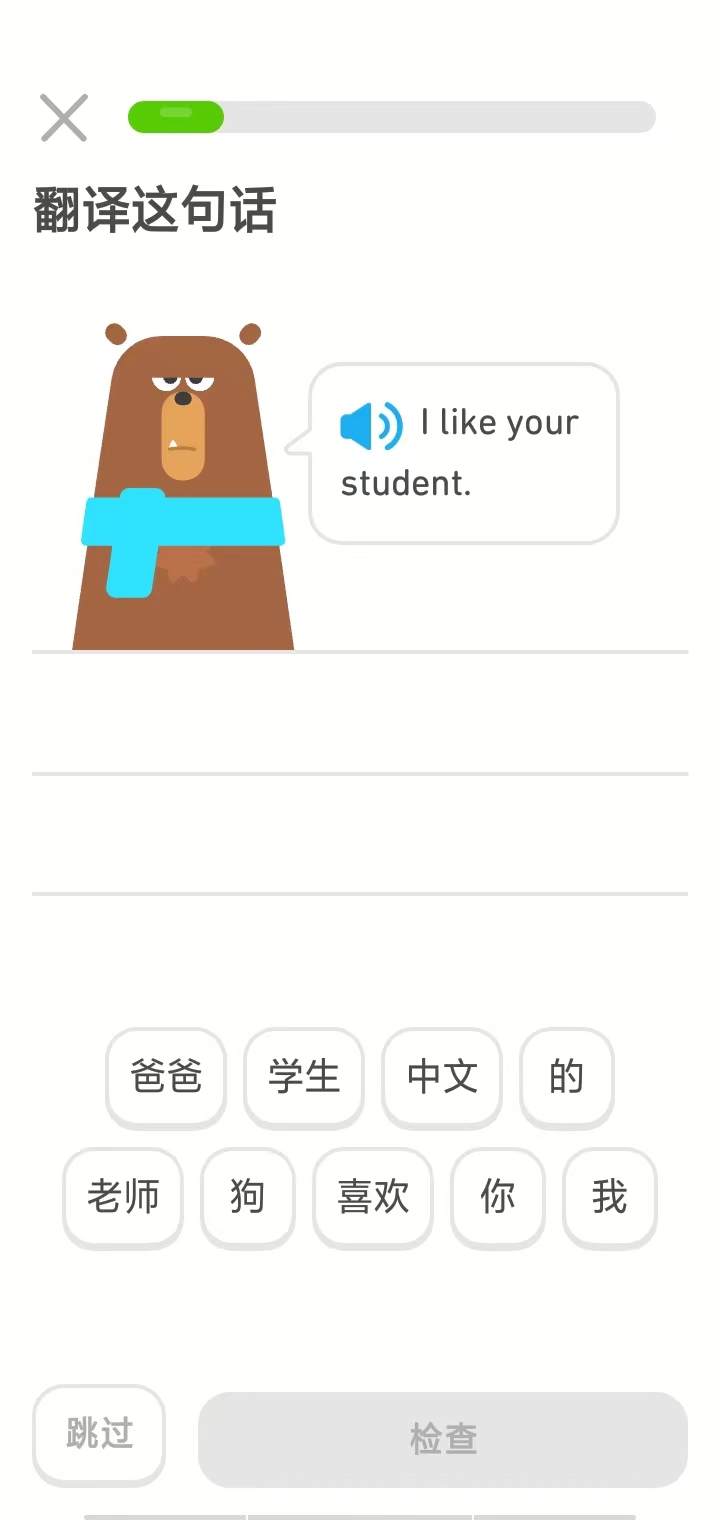
Task: Close the lesson with the X icon
Action: tap(63, 117)
